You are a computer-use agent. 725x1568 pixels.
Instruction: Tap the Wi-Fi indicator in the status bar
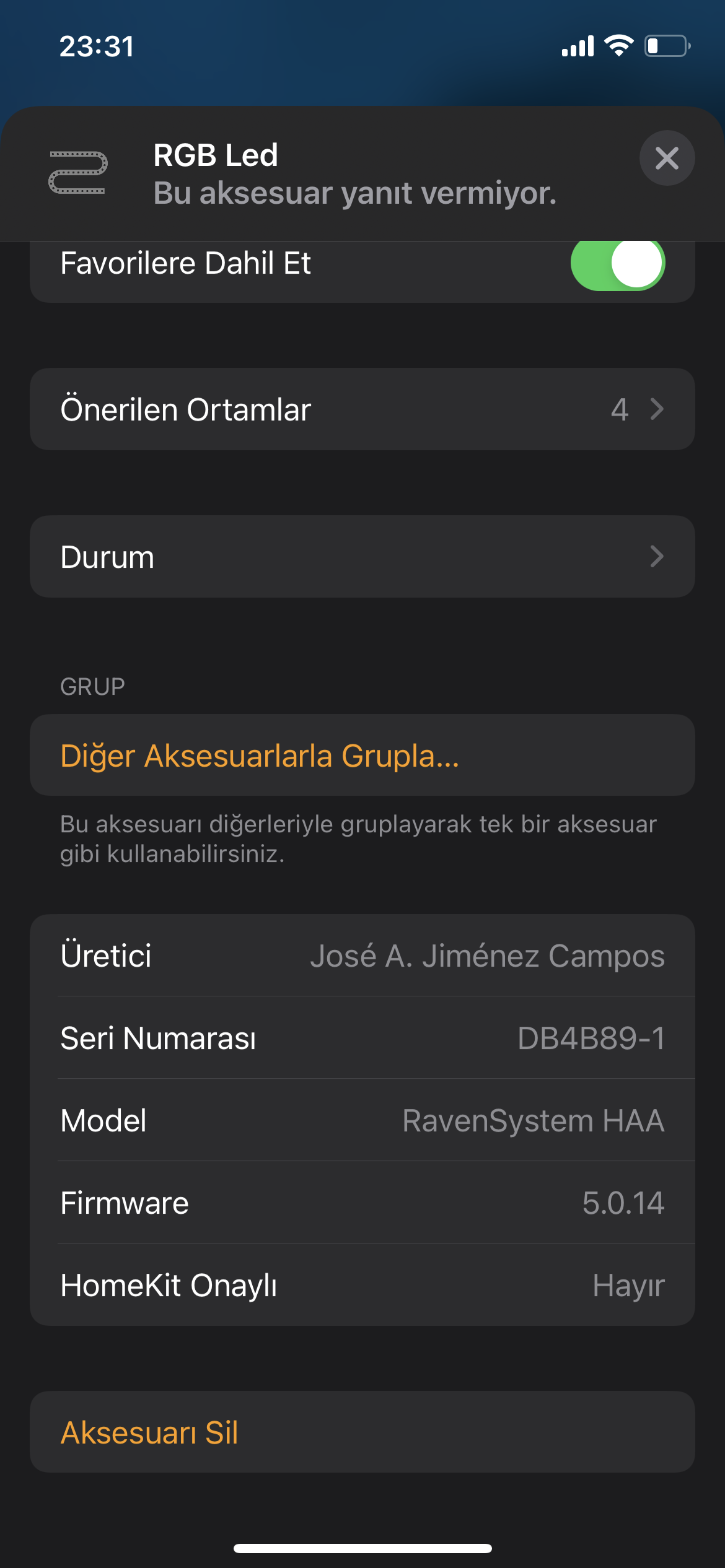pos(618,45)
